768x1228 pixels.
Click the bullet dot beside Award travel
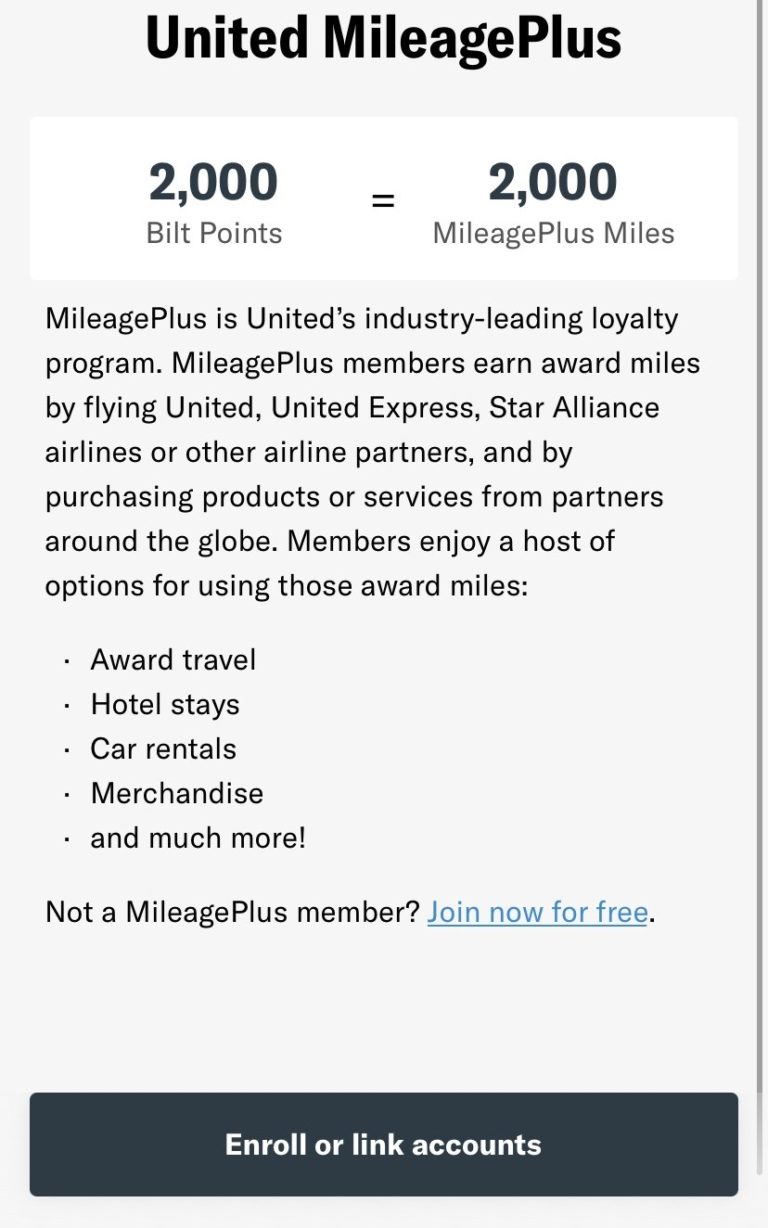point(65,659)
